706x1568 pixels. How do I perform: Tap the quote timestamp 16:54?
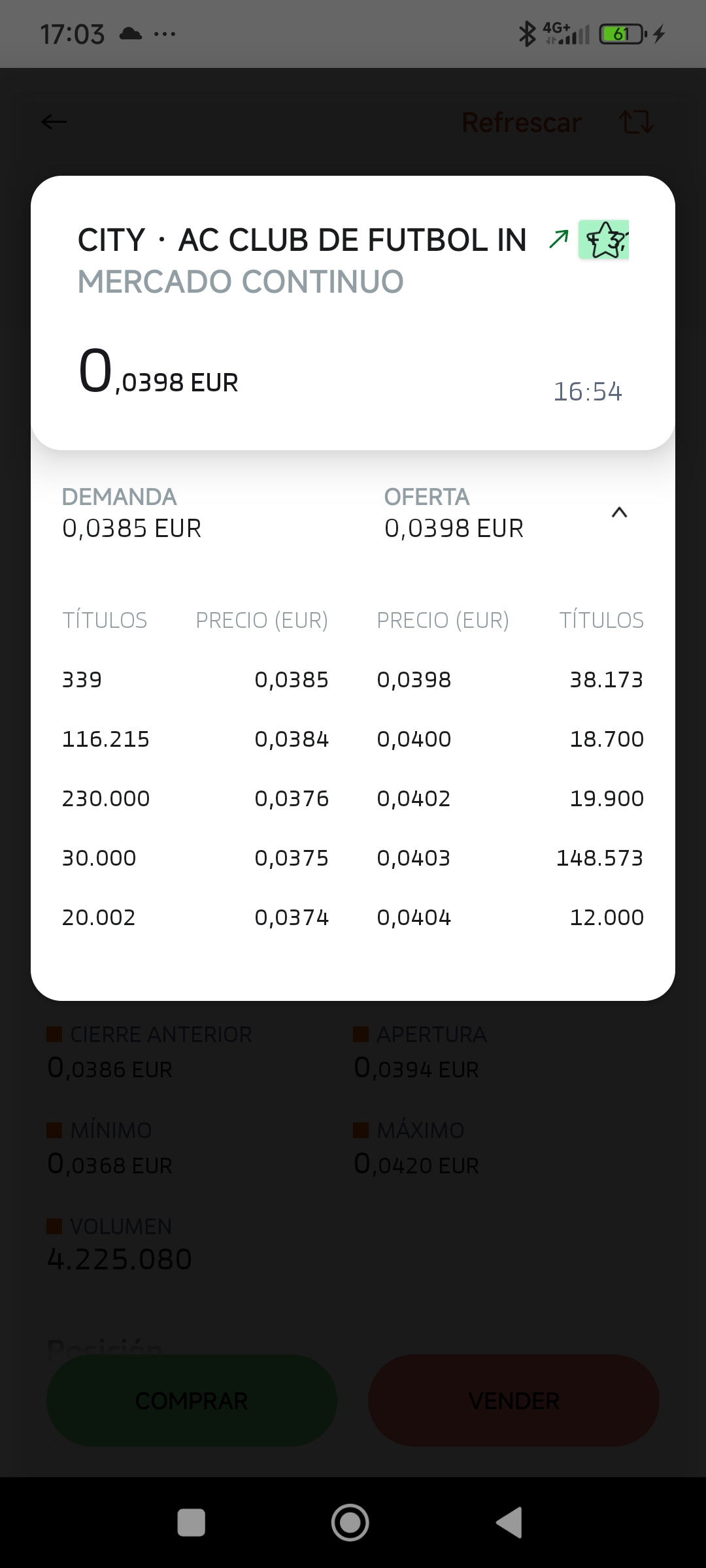click(588, 391)
